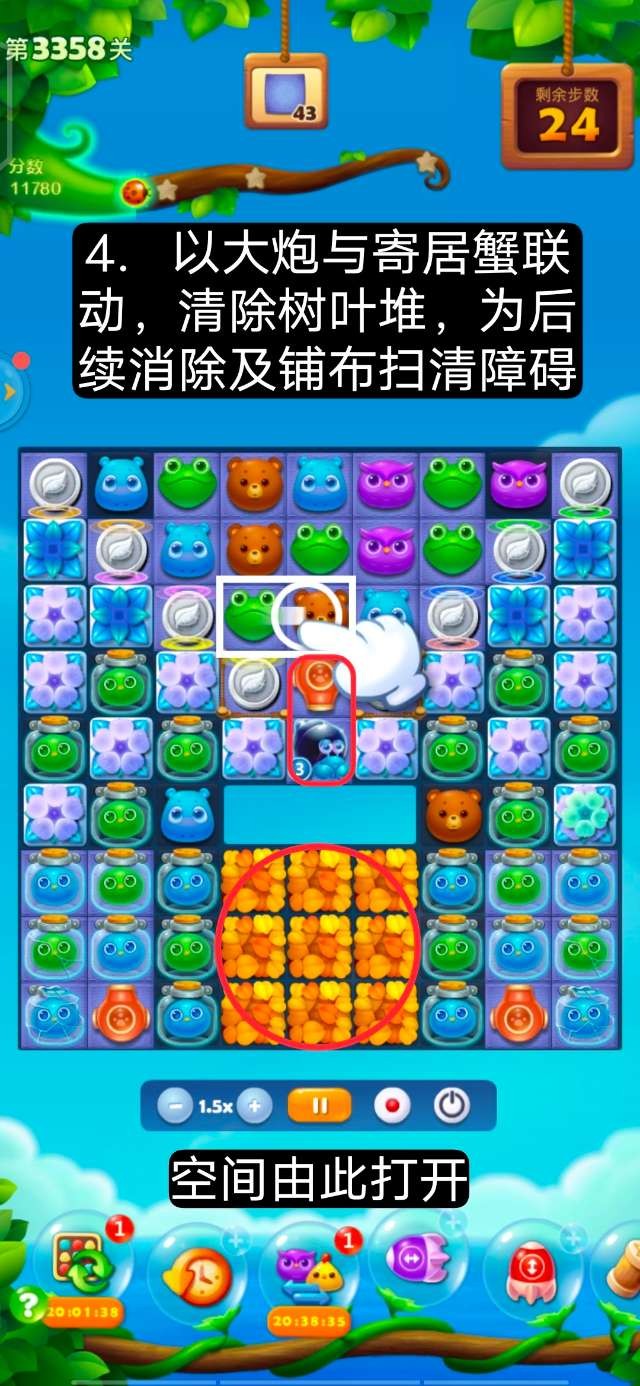This screenshot has height=1386, width=640.
Task: Tap the green frog tile inside the white box
Action: tap(250, 612)
